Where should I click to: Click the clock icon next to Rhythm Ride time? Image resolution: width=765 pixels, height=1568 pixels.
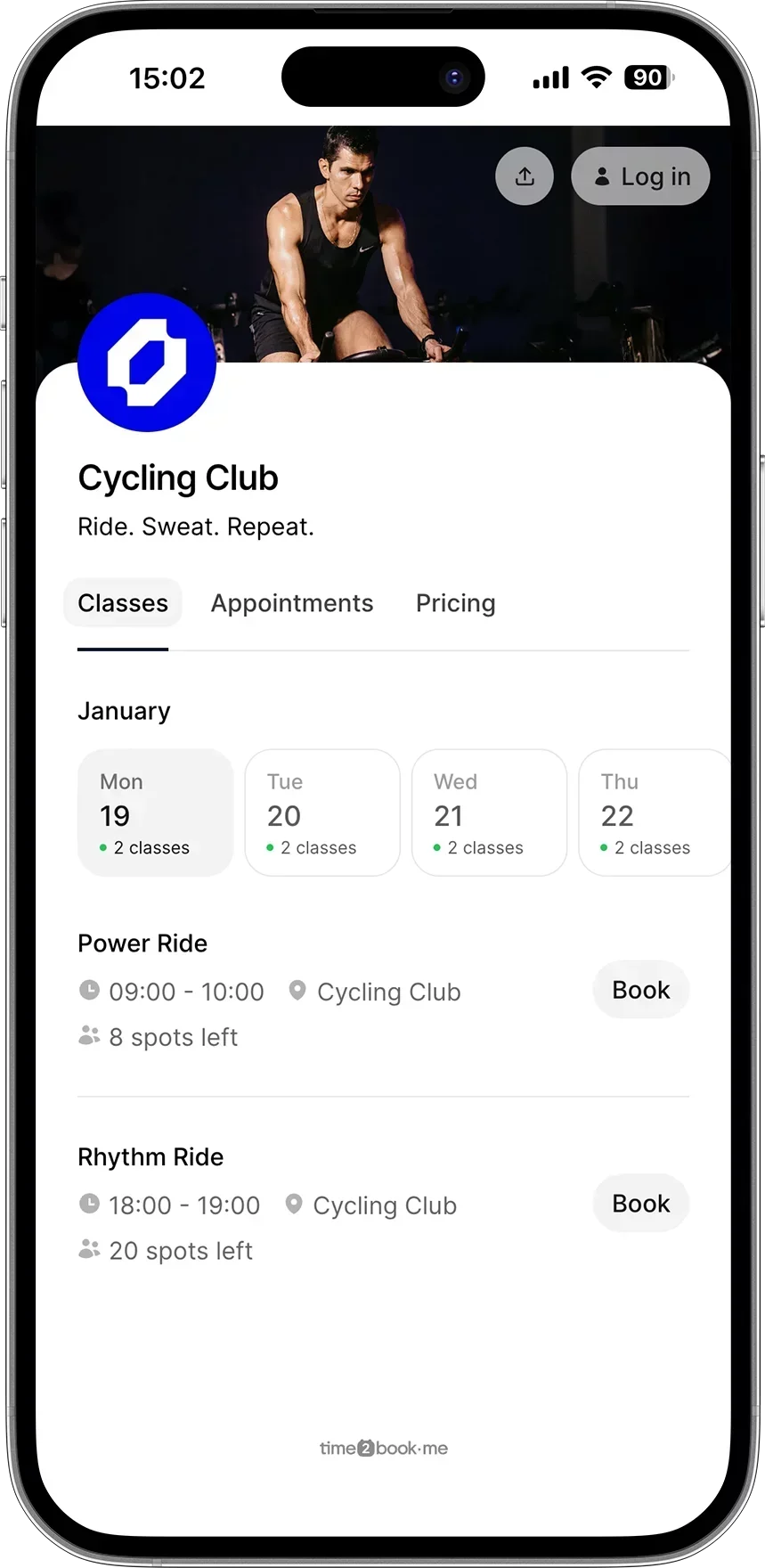tap(89, 1204)
